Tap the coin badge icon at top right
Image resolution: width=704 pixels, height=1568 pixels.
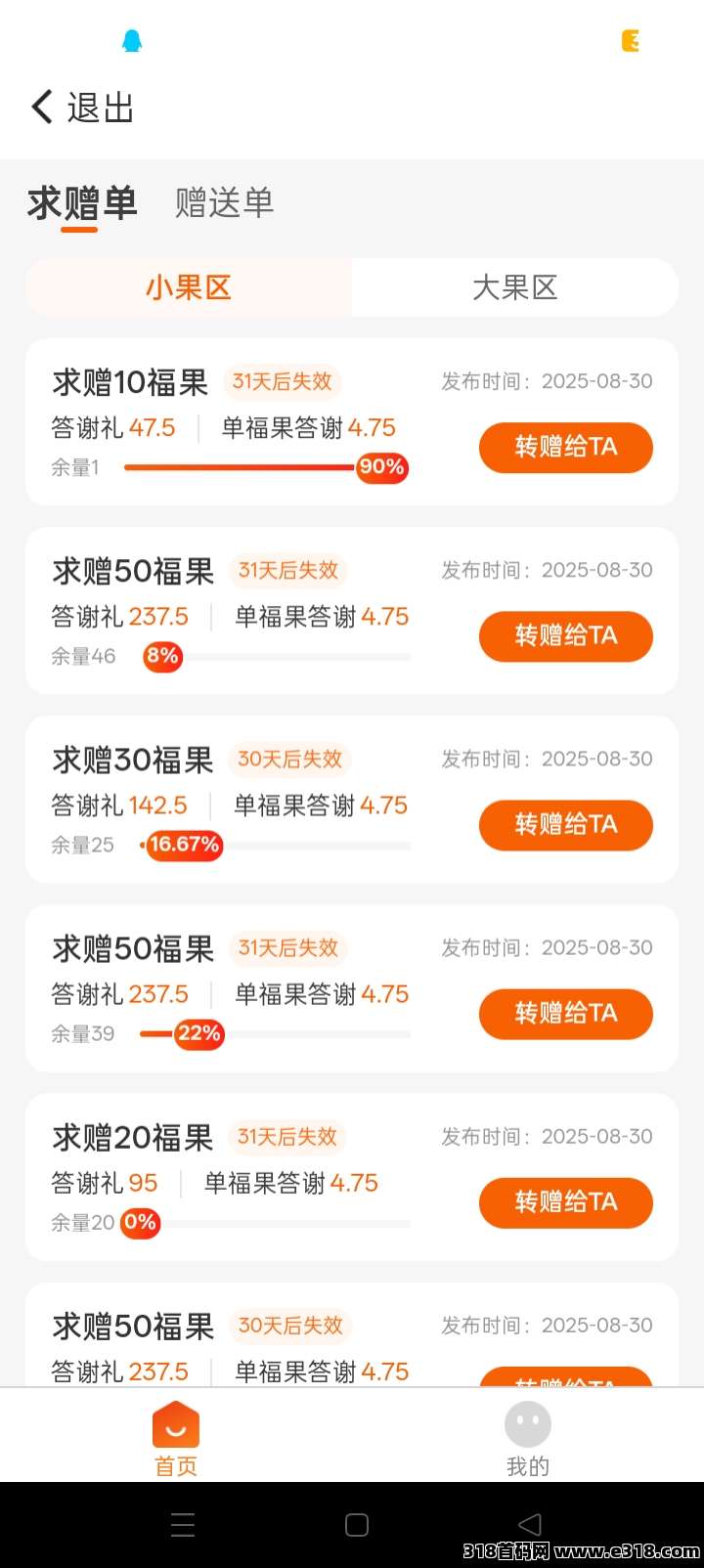(631, 40)
